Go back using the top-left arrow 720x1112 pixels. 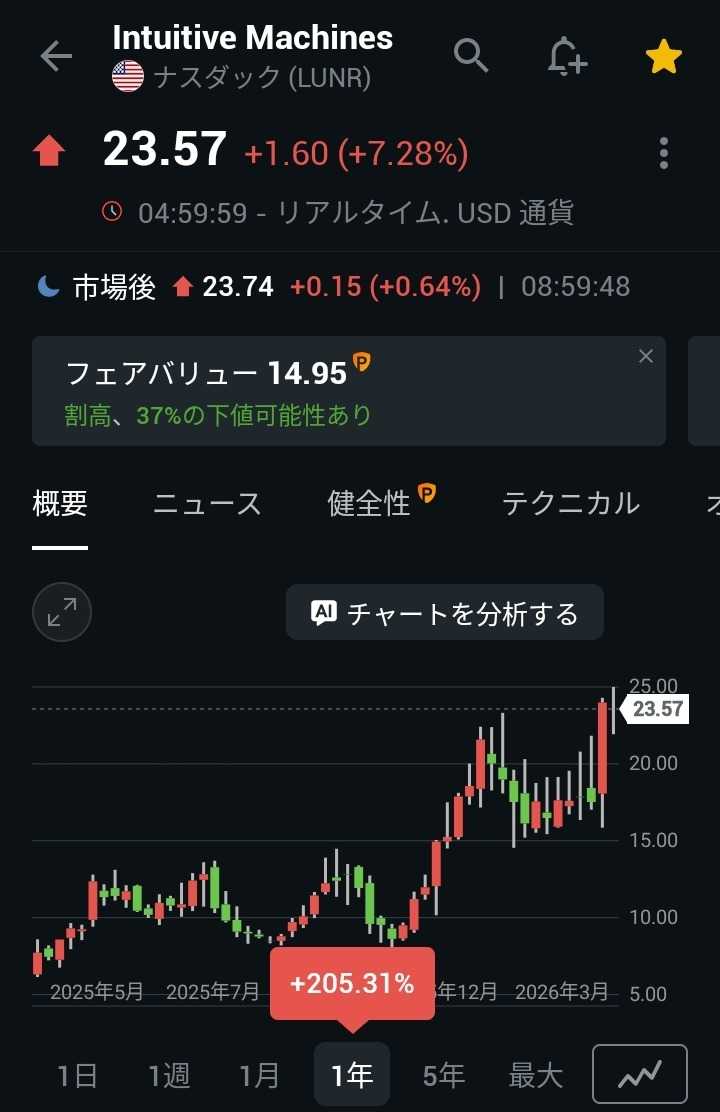[56, 56]
